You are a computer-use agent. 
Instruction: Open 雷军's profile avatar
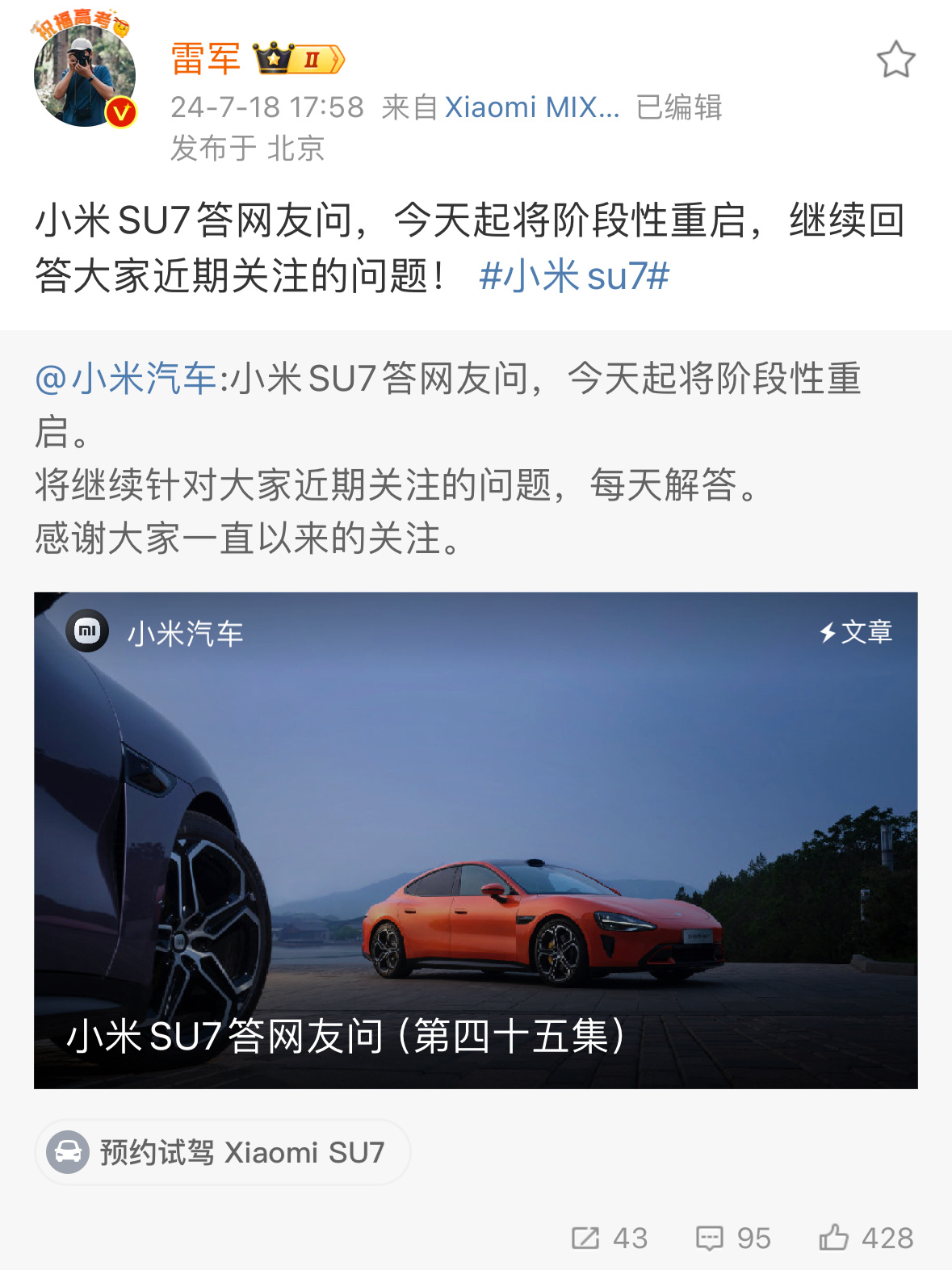point(83,78)
